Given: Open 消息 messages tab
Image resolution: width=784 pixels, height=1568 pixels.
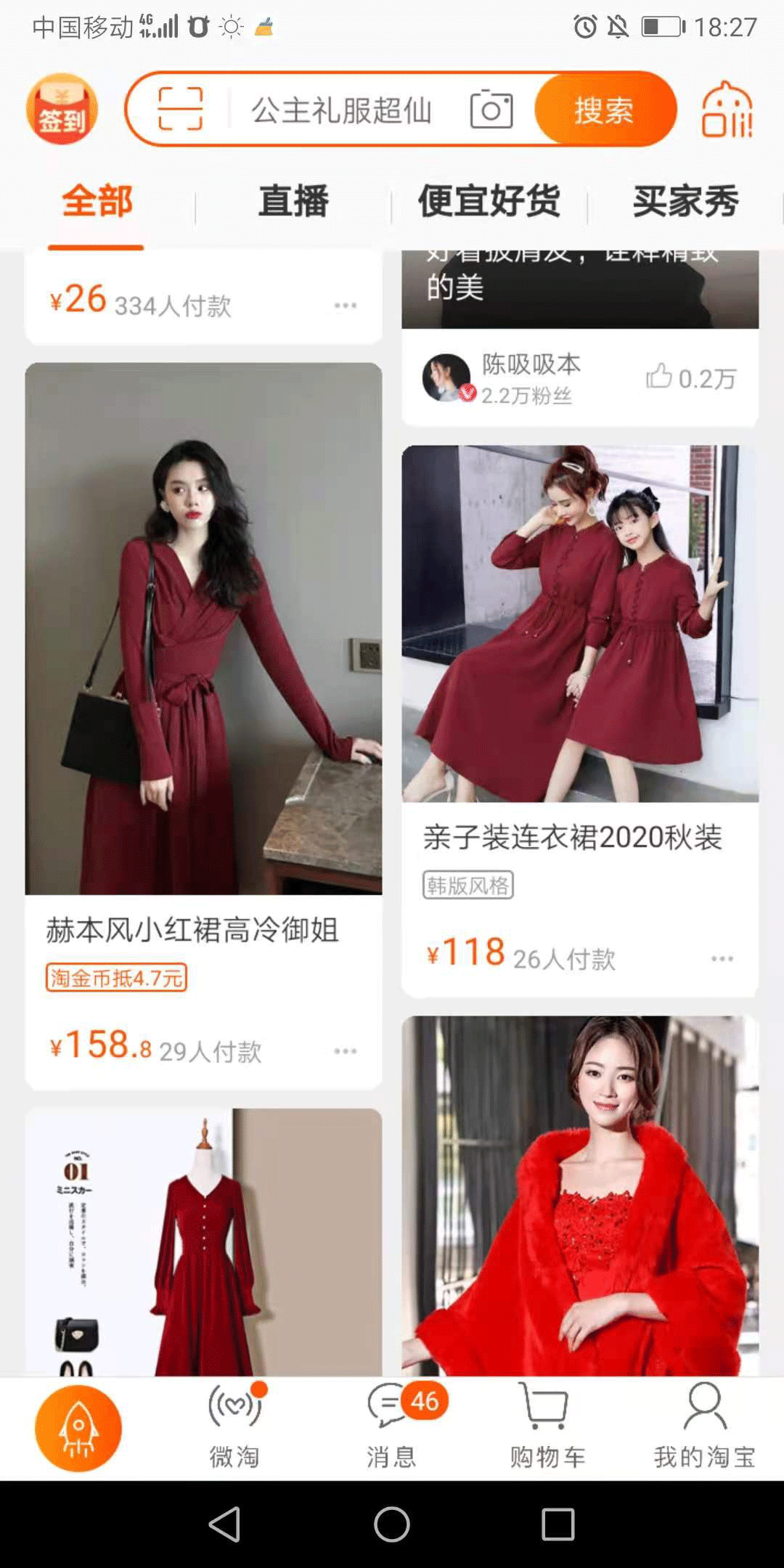Looking at the screenshot, I should (392, 1426).
